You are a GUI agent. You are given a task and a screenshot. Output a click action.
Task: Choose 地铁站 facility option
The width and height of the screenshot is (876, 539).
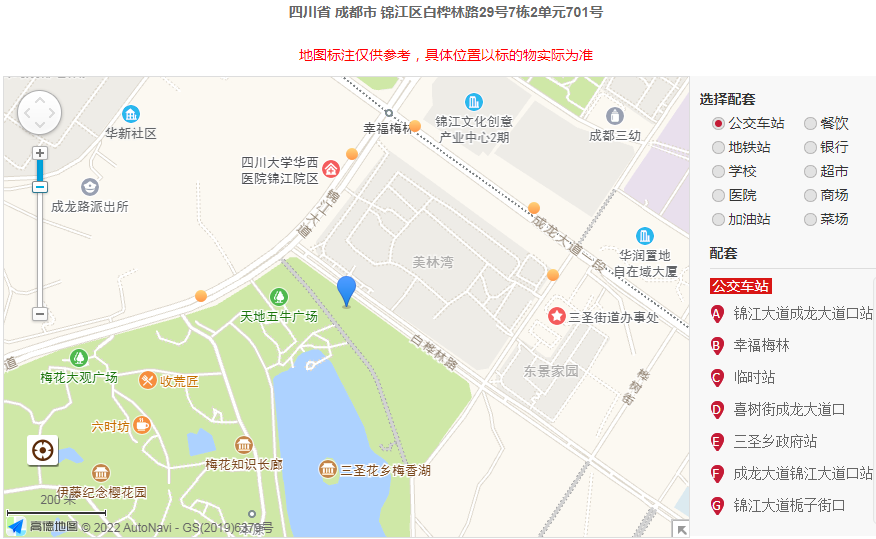718,148
